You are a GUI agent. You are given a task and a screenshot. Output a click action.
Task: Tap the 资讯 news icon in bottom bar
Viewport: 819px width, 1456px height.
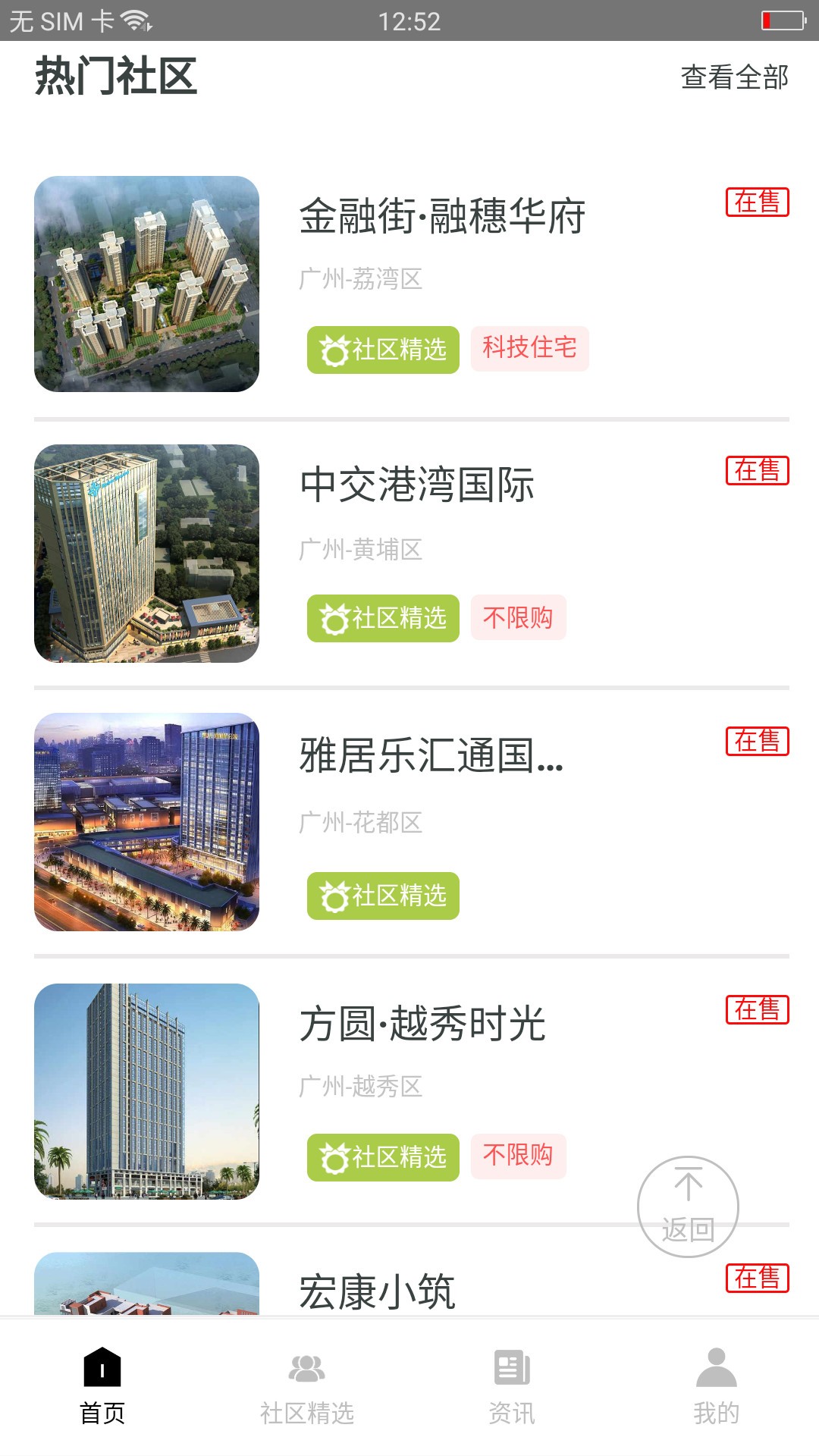(x=511, y=1371)
